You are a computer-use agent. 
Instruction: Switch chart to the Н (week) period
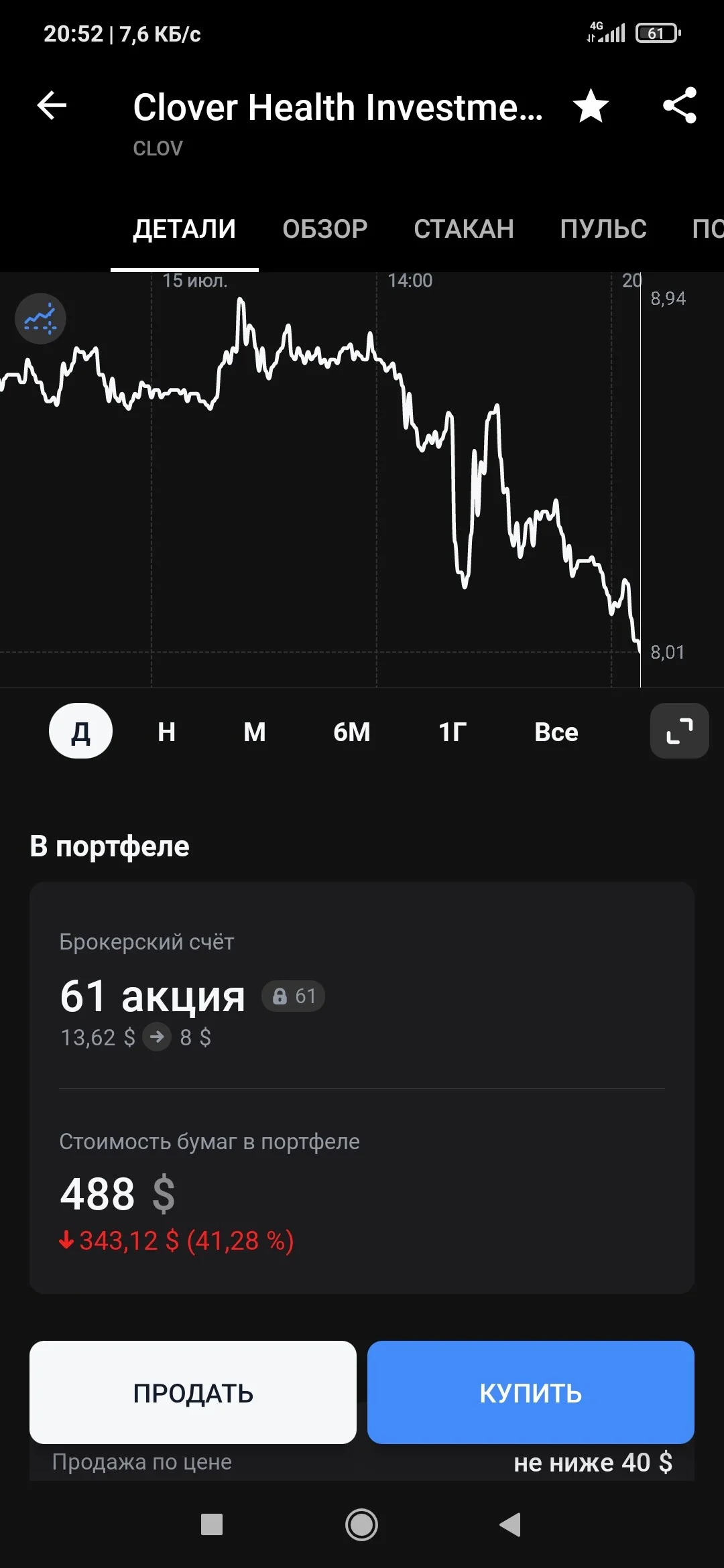166,732
